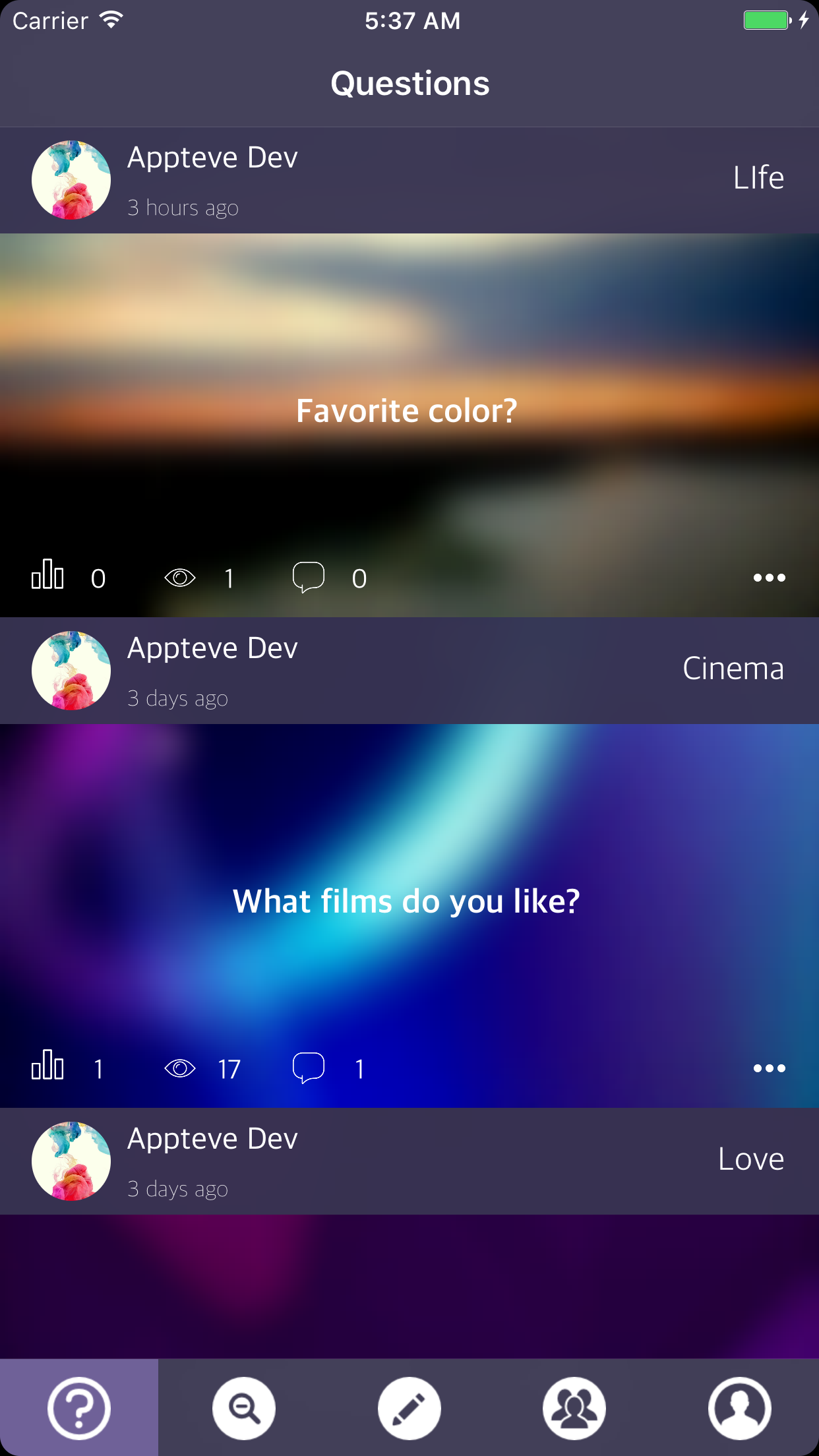Image resolution: width=819 pixels, height=1456 pixels.
Task: Select the Love category label
Action: click(751, 1159)
